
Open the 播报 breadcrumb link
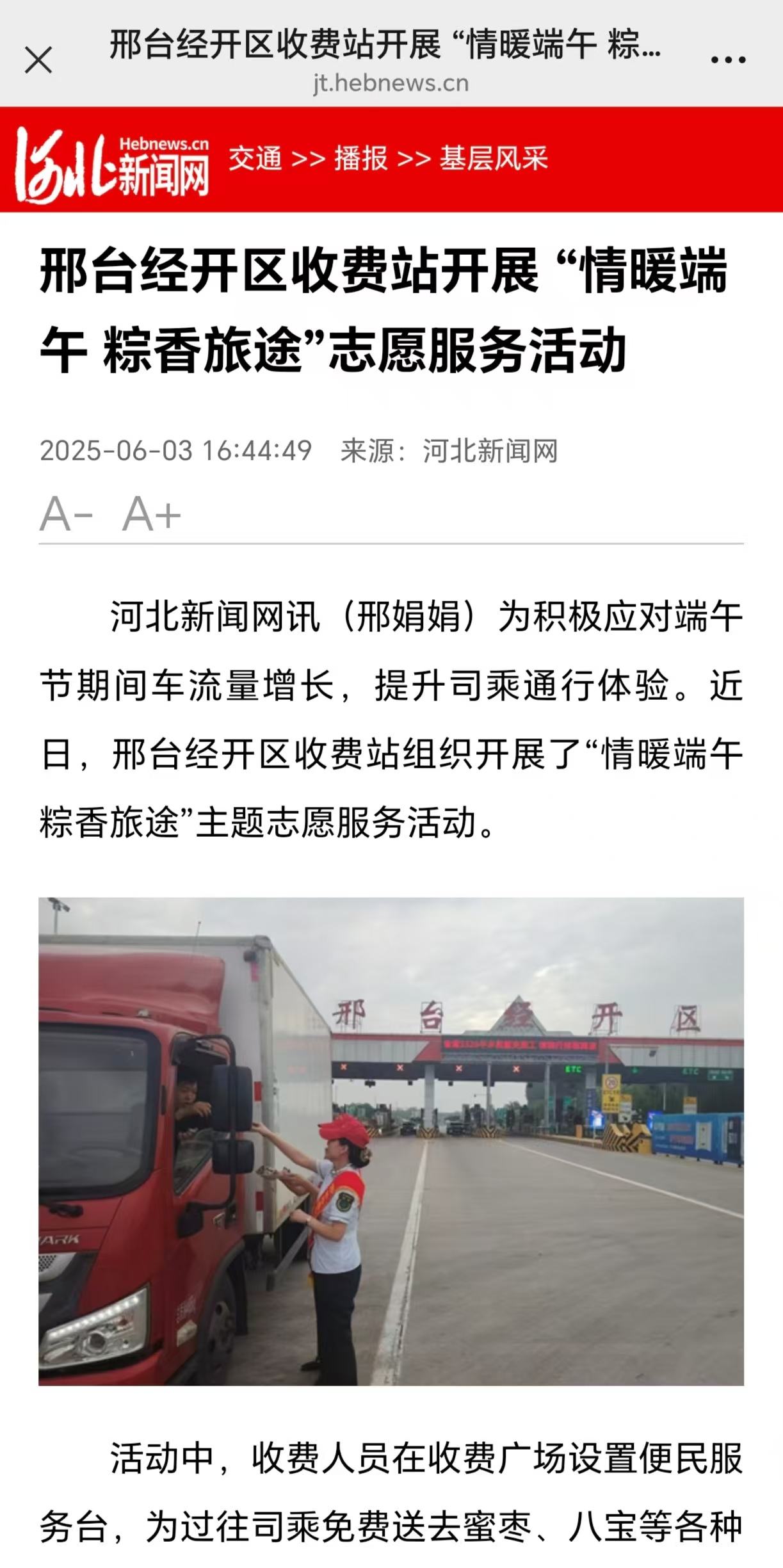click(x=361, y=159)
